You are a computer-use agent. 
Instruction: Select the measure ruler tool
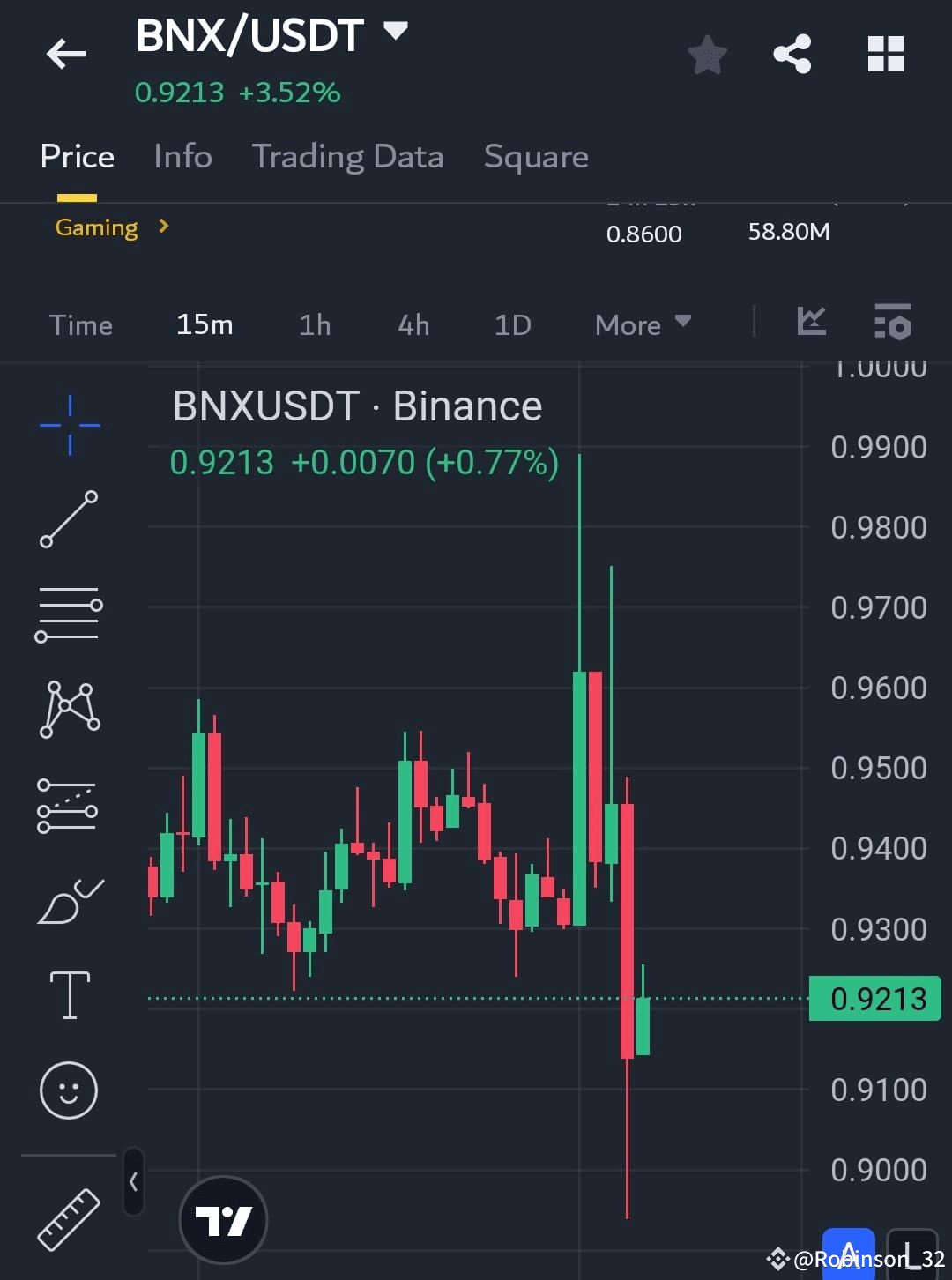69,1217
